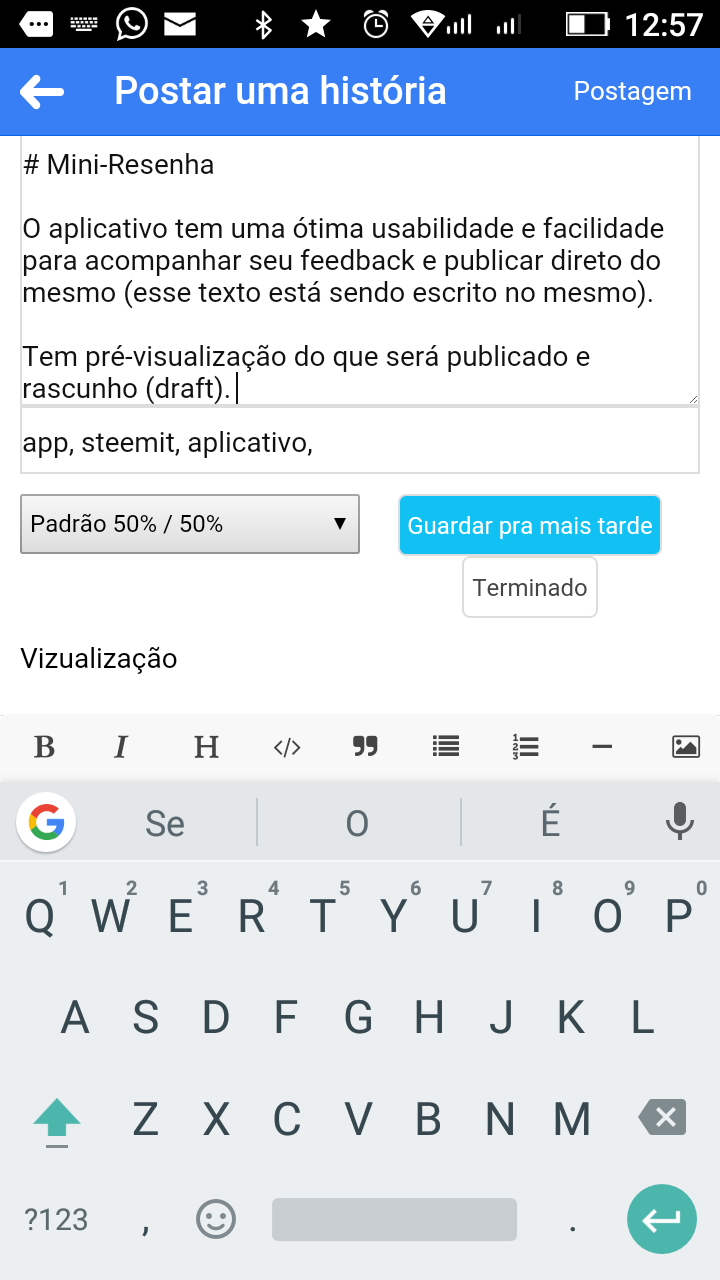This screenshot has width=720, height=1280.
Task: Start voice input with the microphone
Action: pos(680,822)
